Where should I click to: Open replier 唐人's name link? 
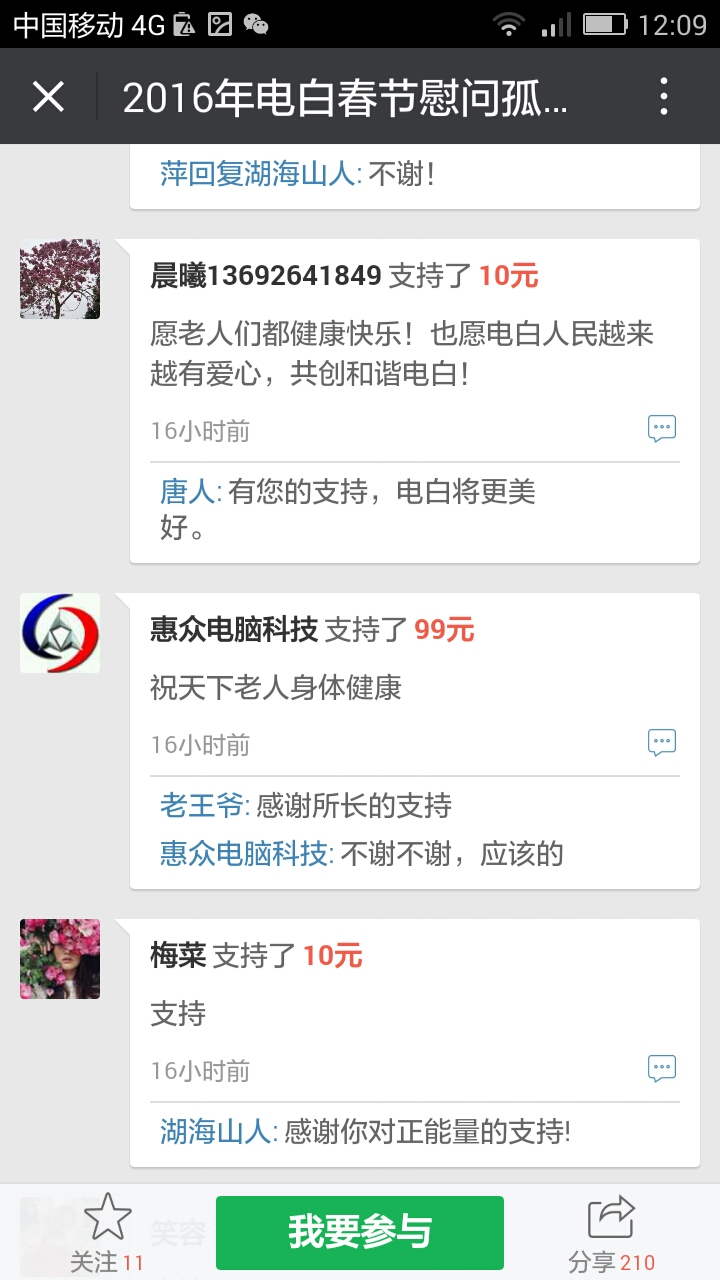(187, 492)
